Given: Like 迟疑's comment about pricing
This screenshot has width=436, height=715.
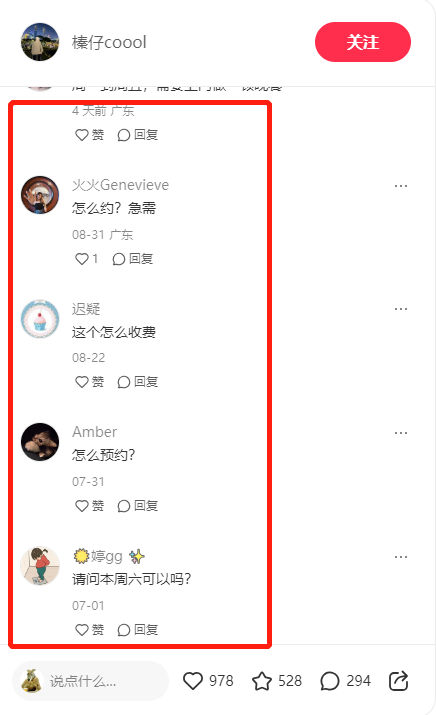Looking at the screenshot, I should click(x=89, y=382).
